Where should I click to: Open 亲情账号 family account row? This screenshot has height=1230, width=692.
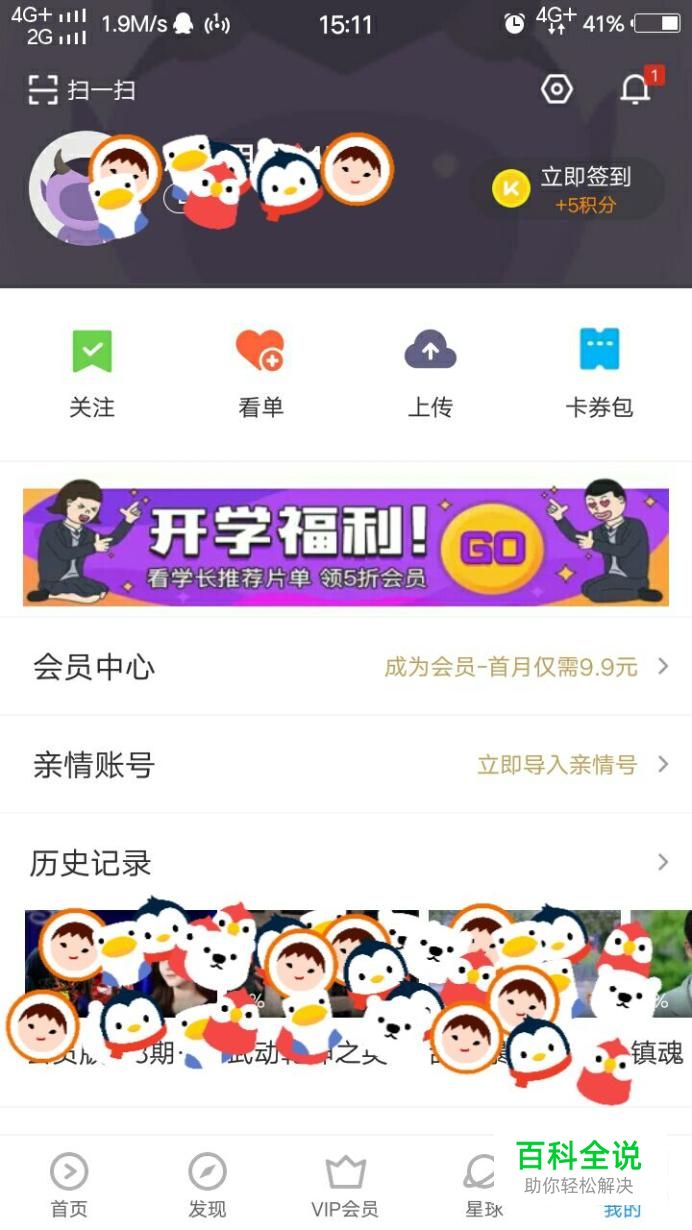(346, 765)
